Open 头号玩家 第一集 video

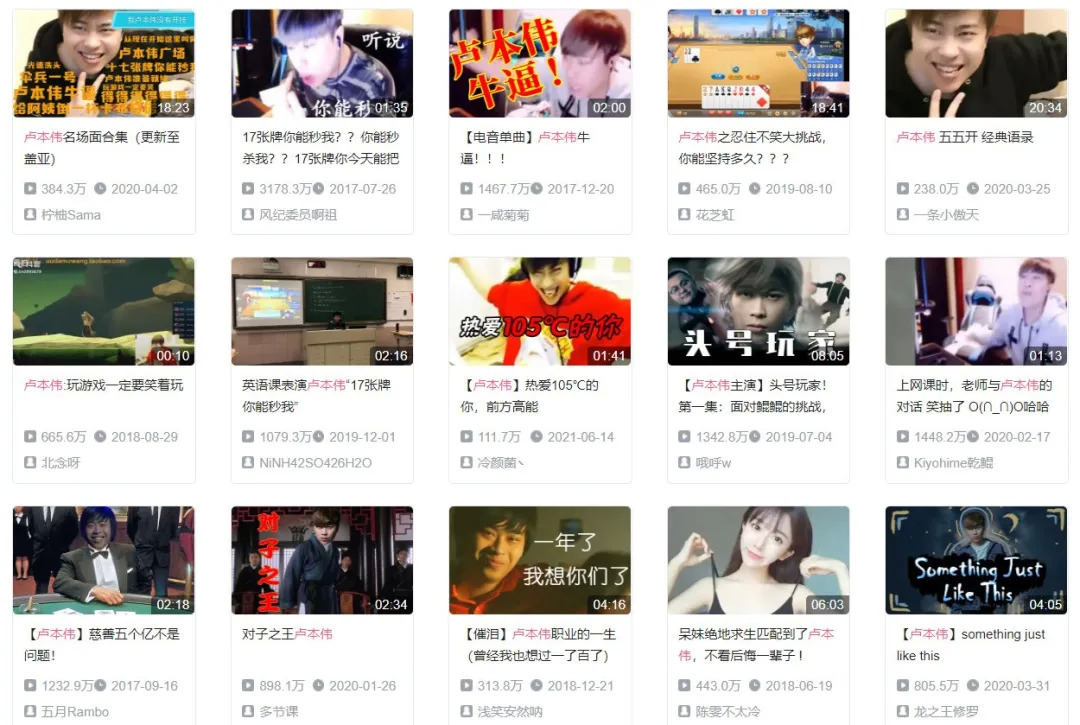pyautogui.click(x=758, y=312)
